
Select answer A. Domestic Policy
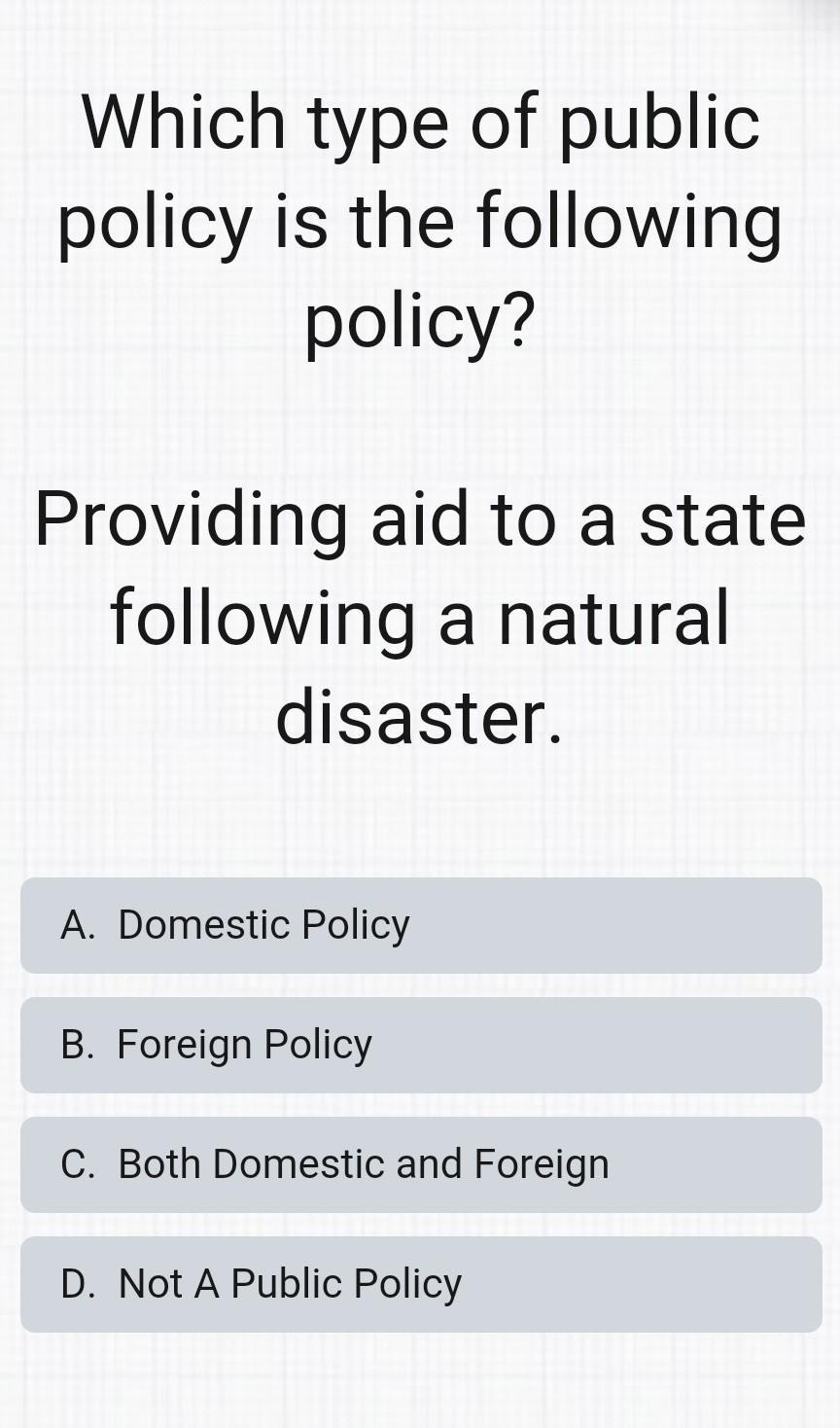coord(420,925)
